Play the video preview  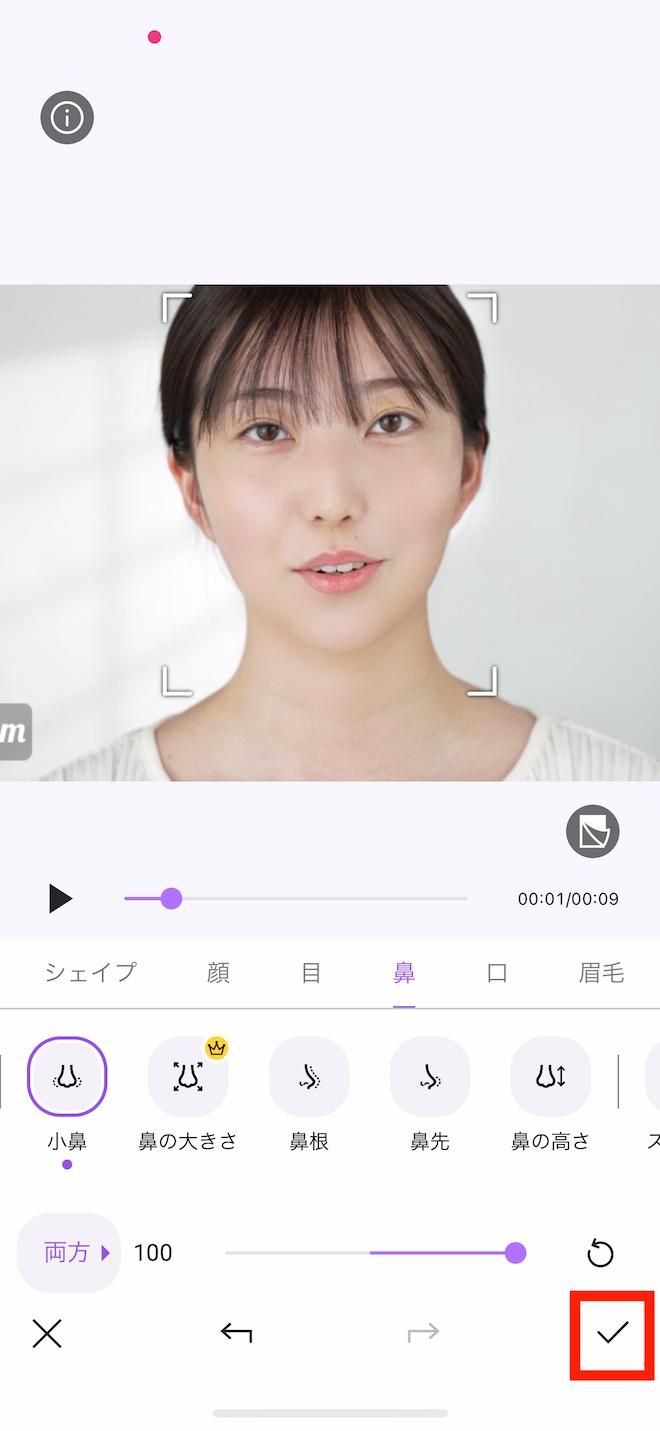click(x=60, y=898)
